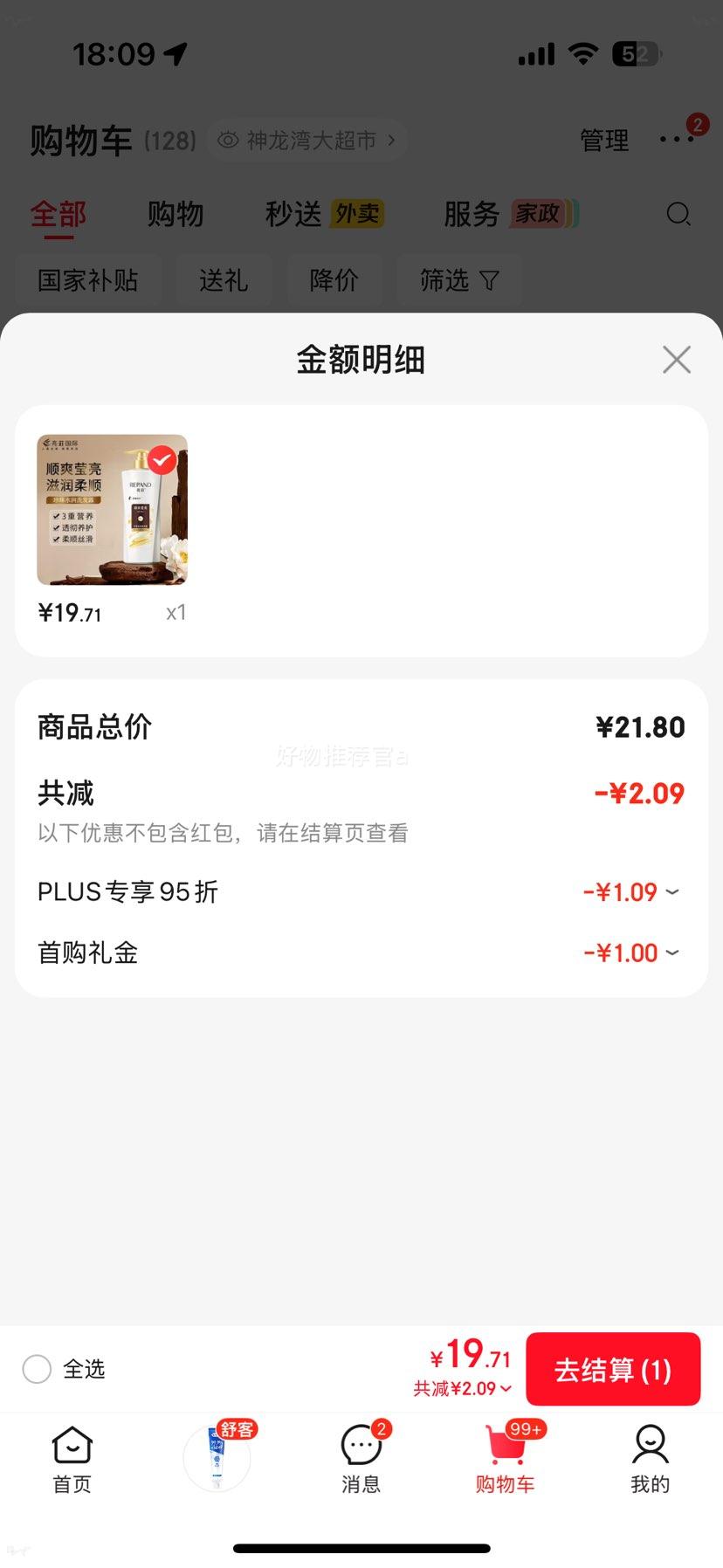The width and height of the screenshot is (723, 1568).
Task: Expand the PLUS专享95折 discount details
Action: (x=672, y=892)
